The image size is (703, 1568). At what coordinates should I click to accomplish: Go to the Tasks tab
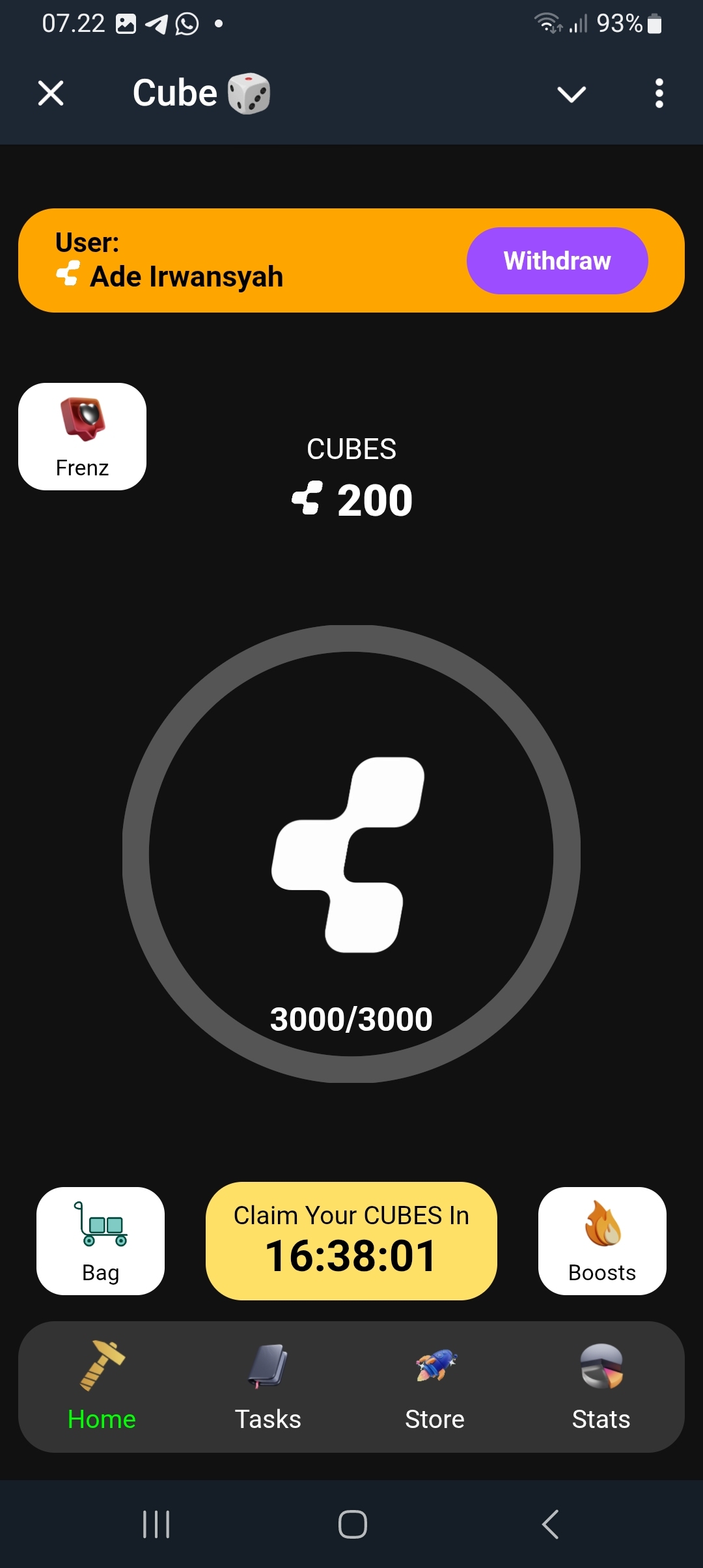[268, 1387]
